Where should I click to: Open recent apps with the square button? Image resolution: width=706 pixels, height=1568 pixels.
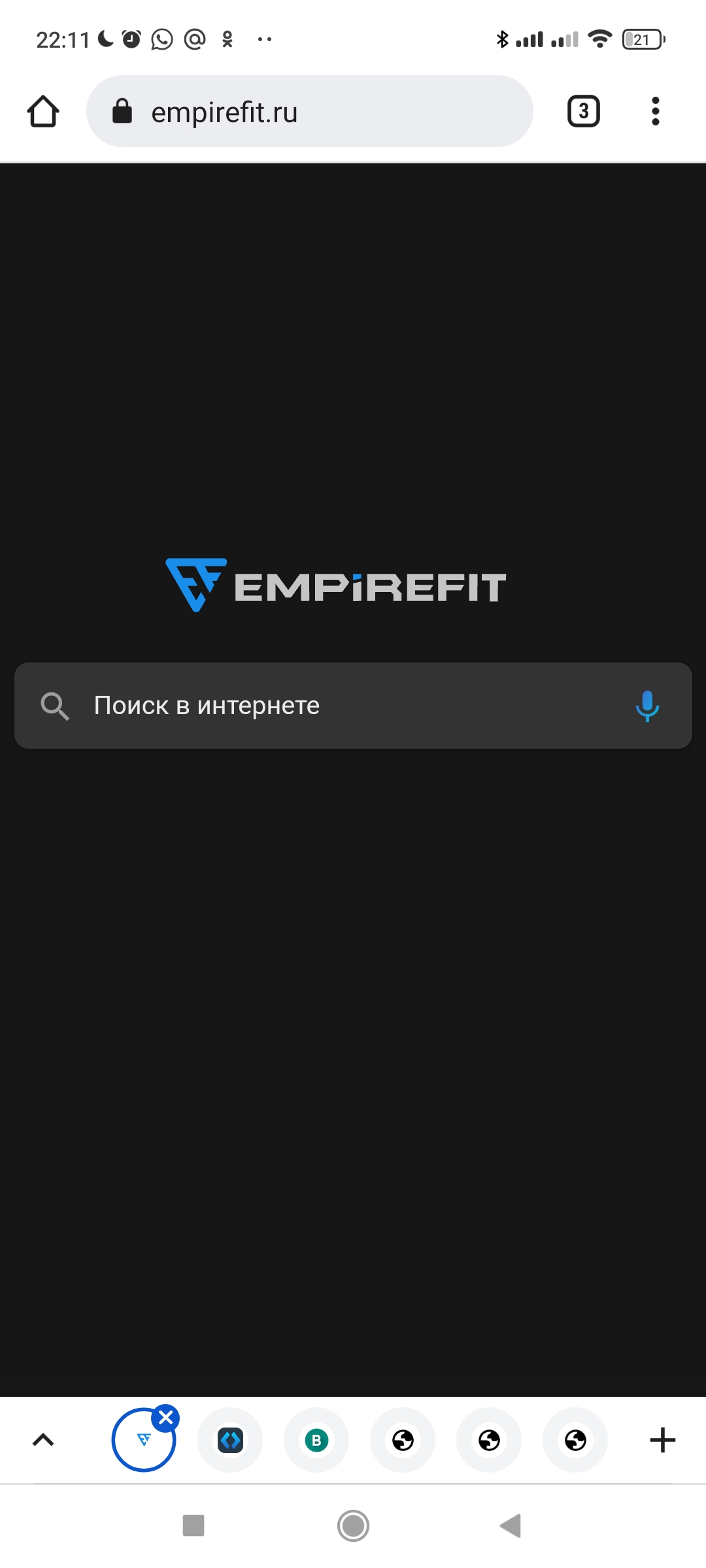[x=193, y=1526]
